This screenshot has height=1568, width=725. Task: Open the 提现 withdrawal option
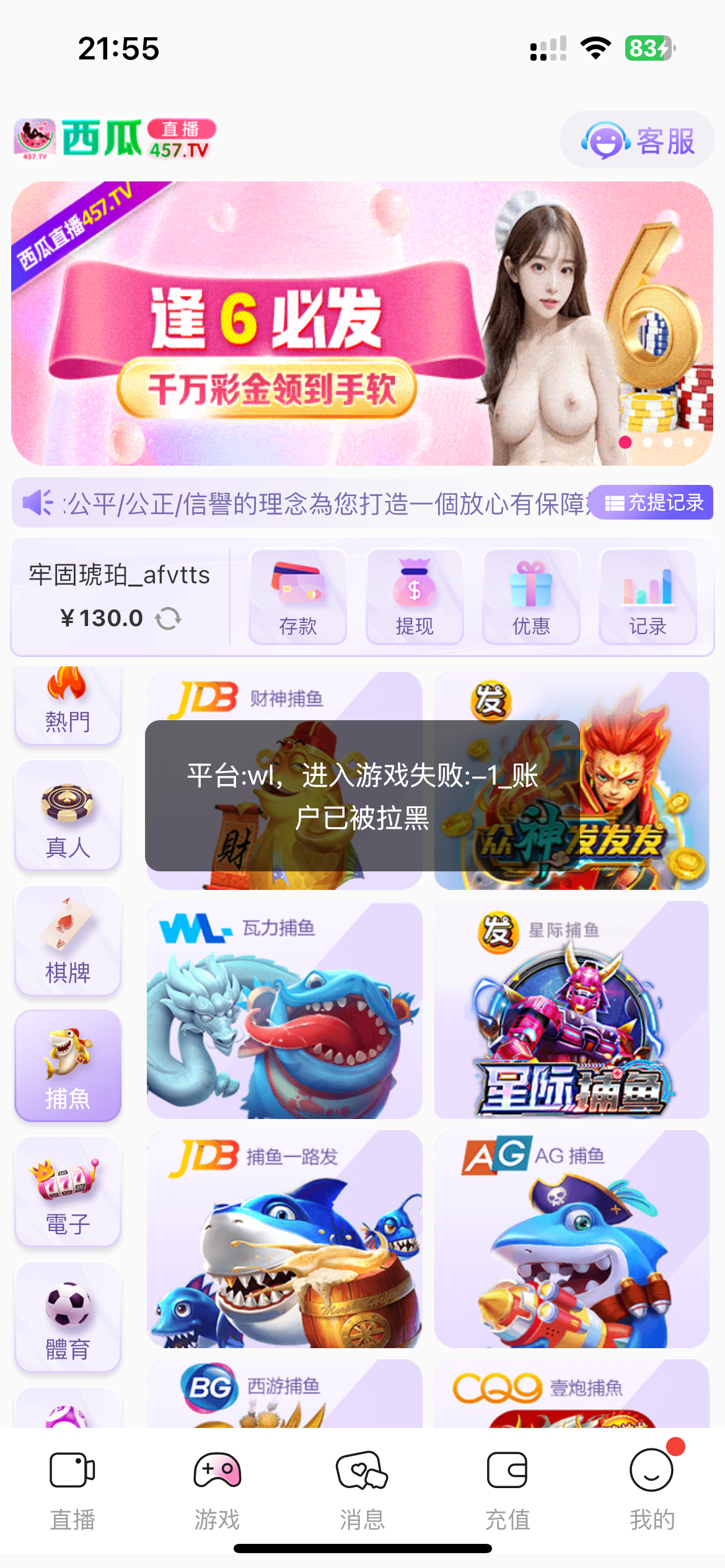coord(415,596)
